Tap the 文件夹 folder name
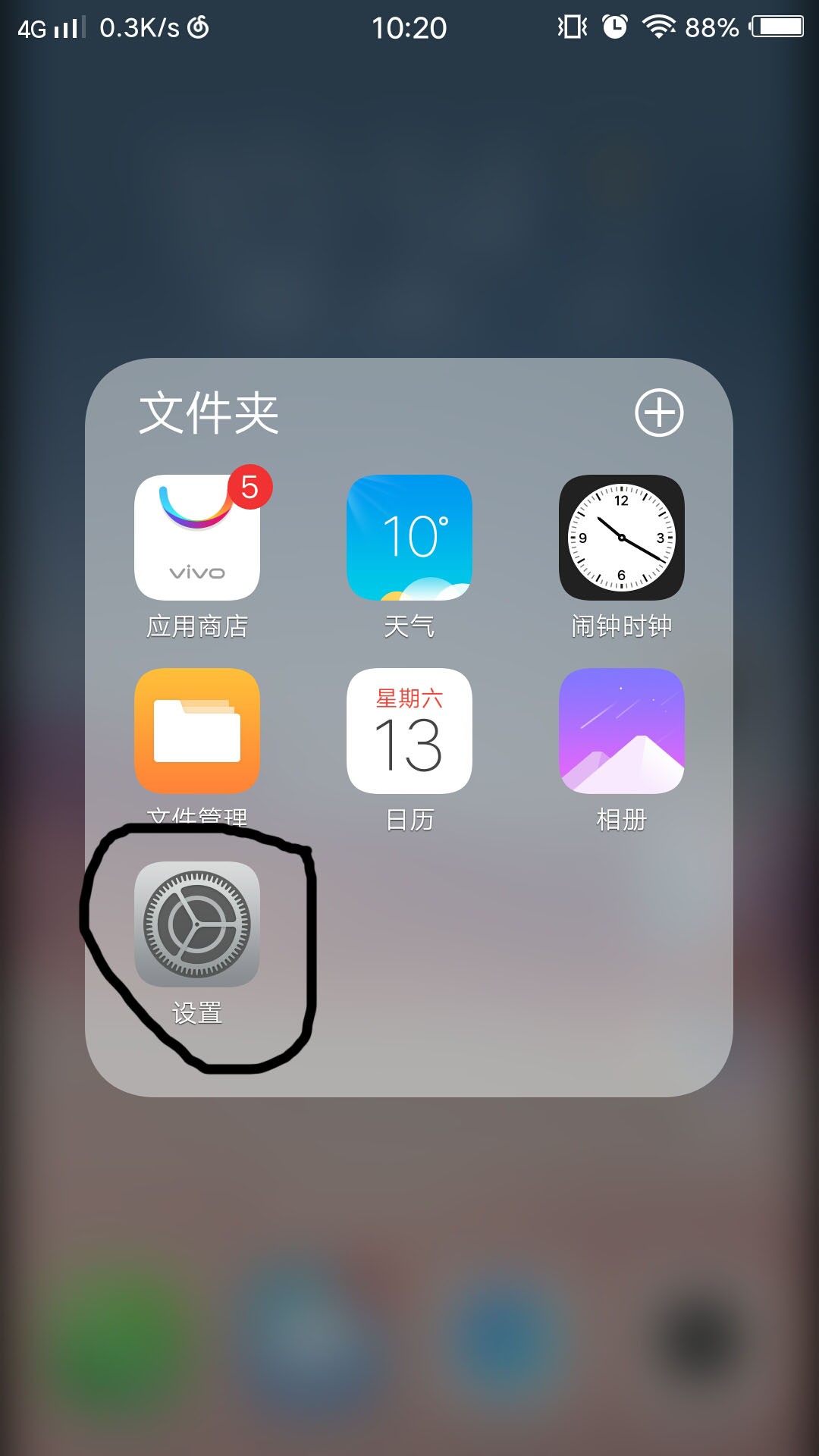Screen dimensions: 819x1456 tap(209, 413)
